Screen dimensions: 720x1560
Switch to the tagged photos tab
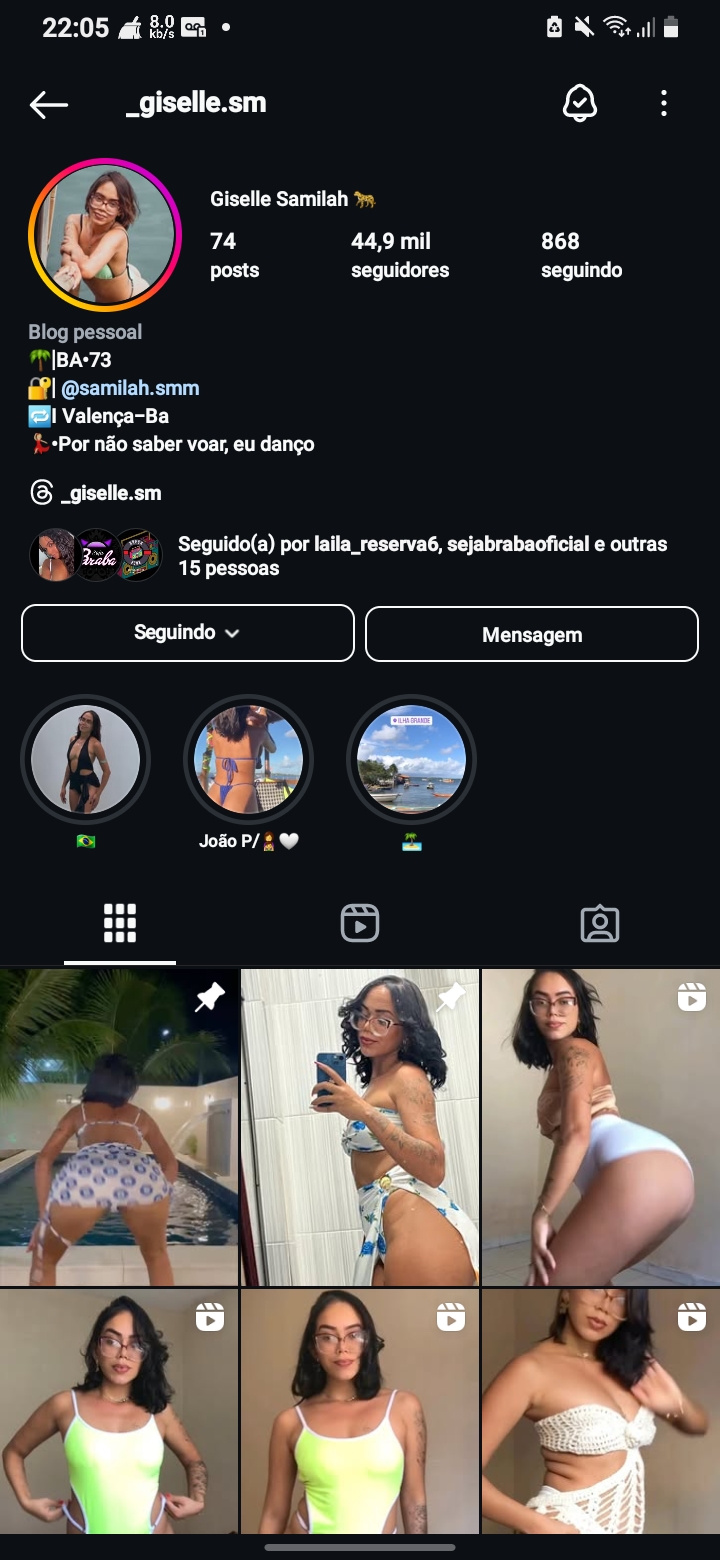pyautogui.click(x=600, y=923)
